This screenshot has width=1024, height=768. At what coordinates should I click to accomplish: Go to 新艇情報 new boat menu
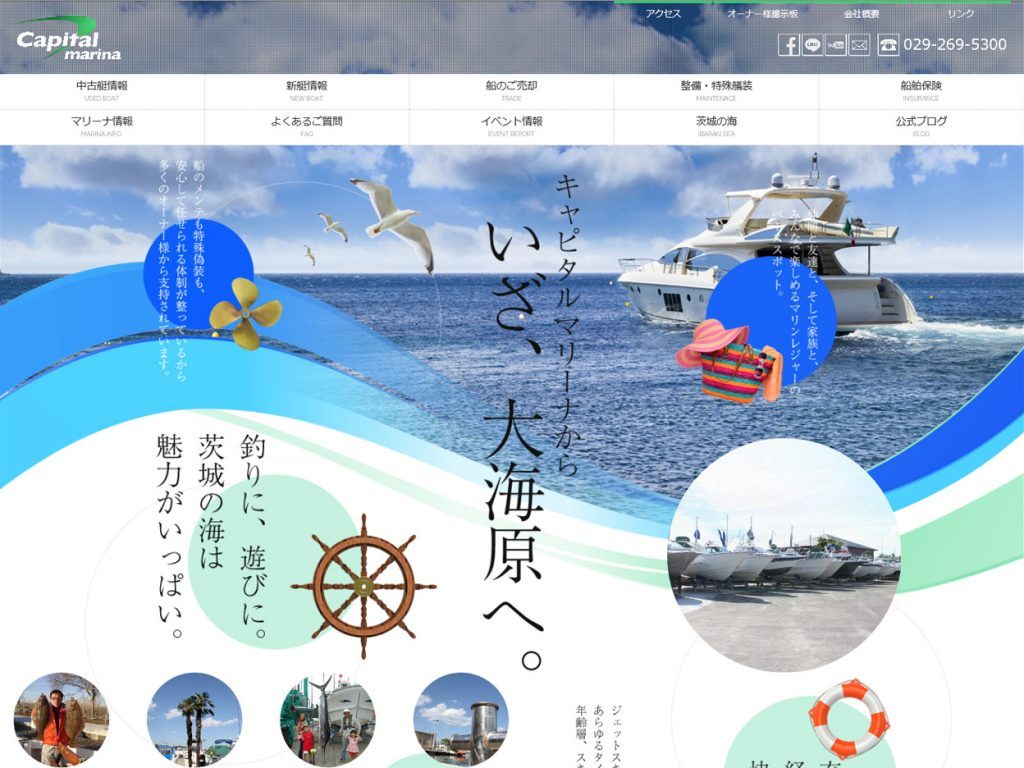307,91
